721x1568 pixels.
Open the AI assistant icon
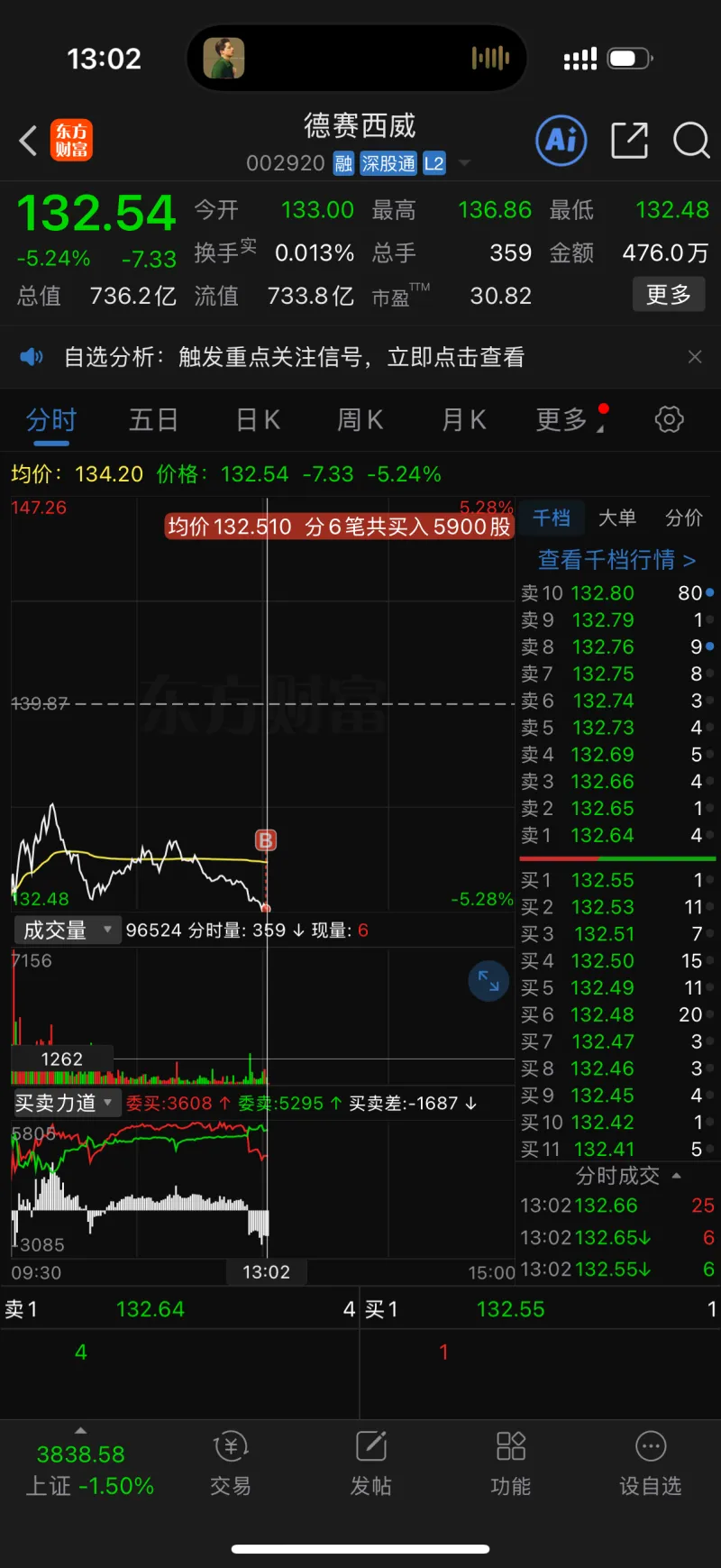pyautogui.click(x=561, y=141)
